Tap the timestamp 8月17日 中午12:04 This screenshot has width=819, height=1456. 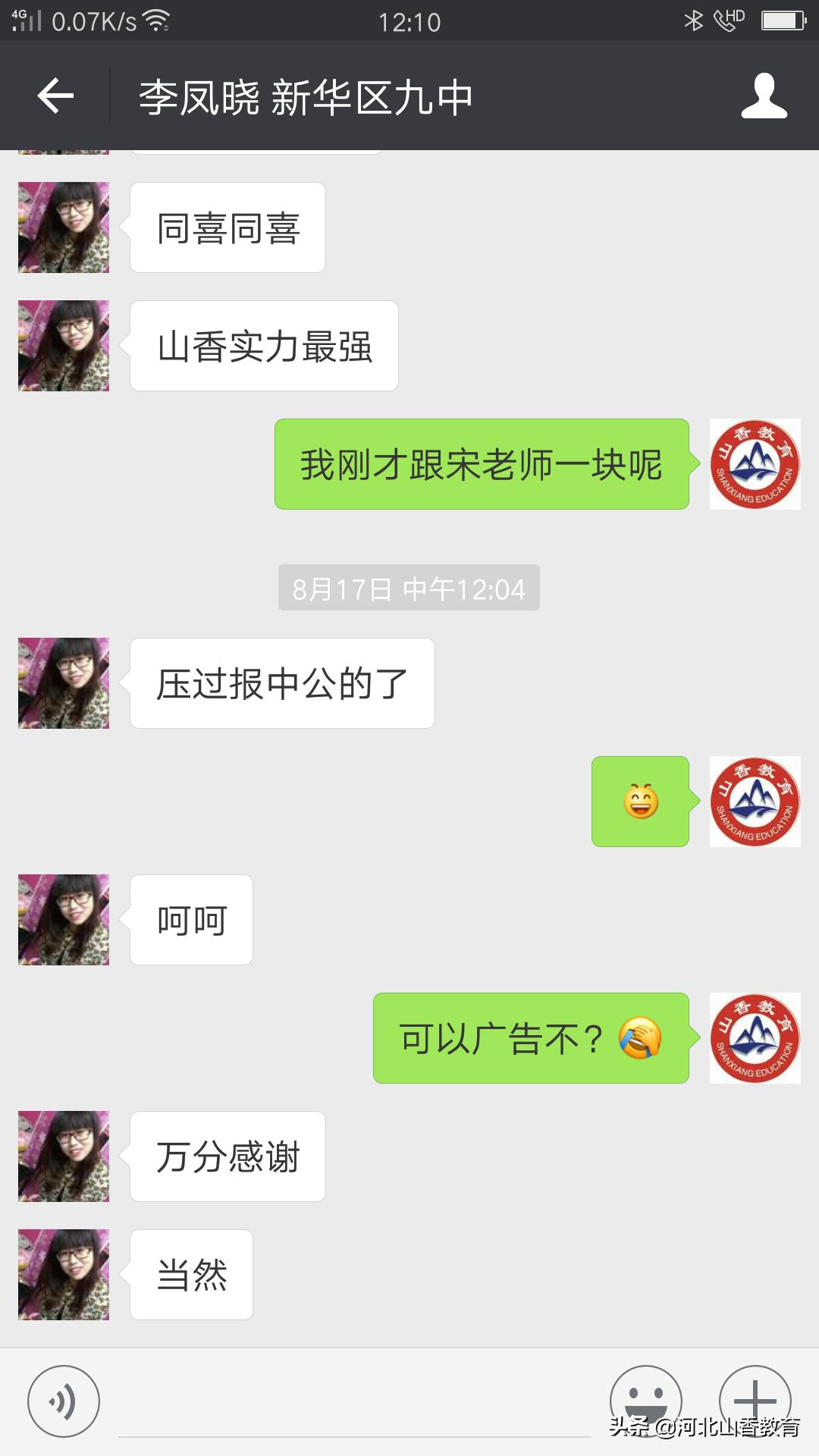[x=408, y=588]
